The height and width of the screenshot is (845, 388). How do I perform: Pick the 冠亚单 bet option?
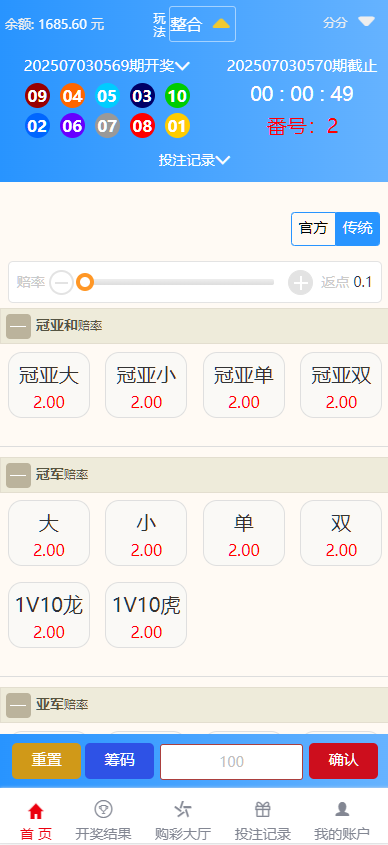pos(244,385)
